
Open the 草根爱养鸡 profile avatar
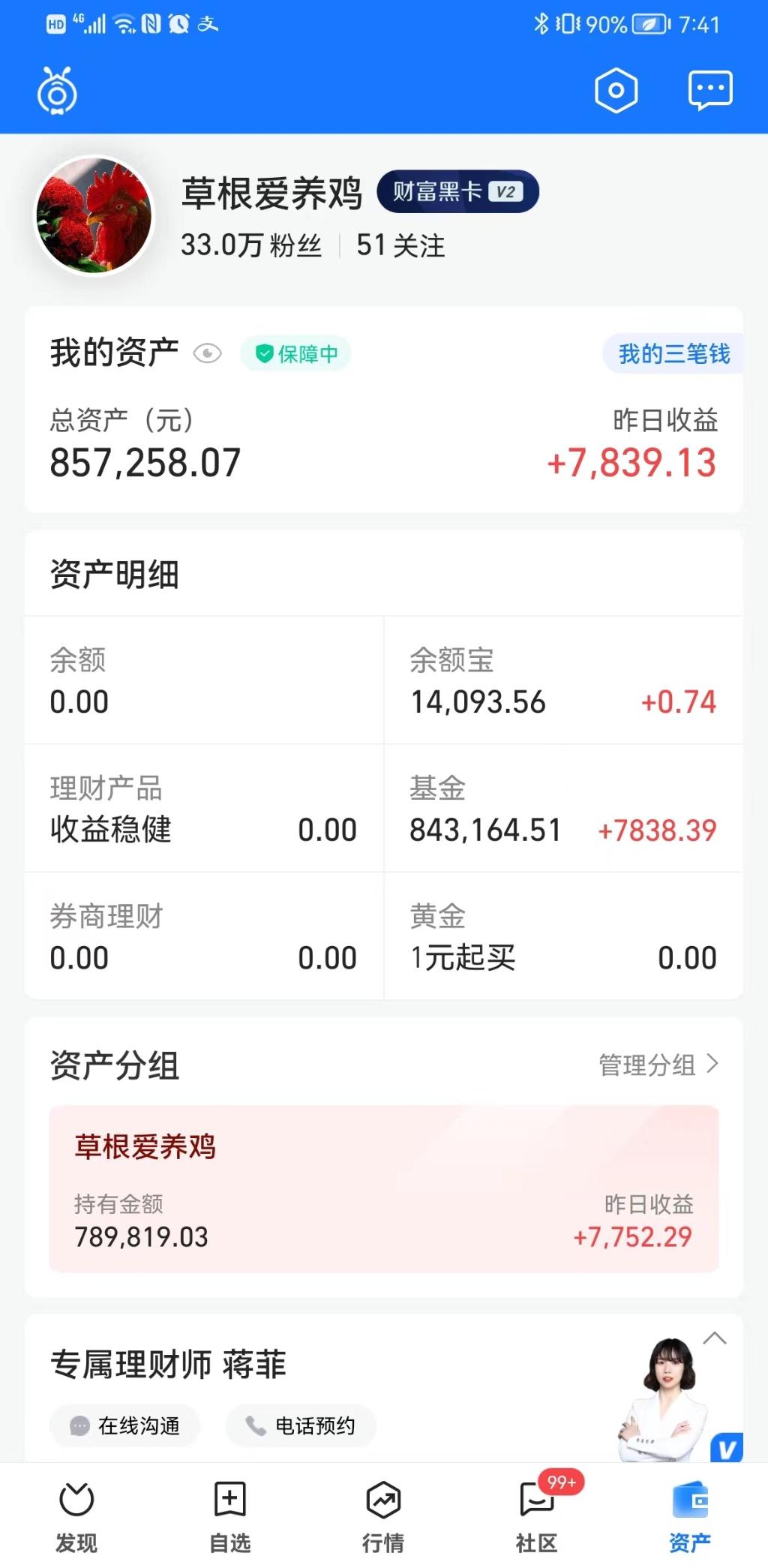click(94, 215)
